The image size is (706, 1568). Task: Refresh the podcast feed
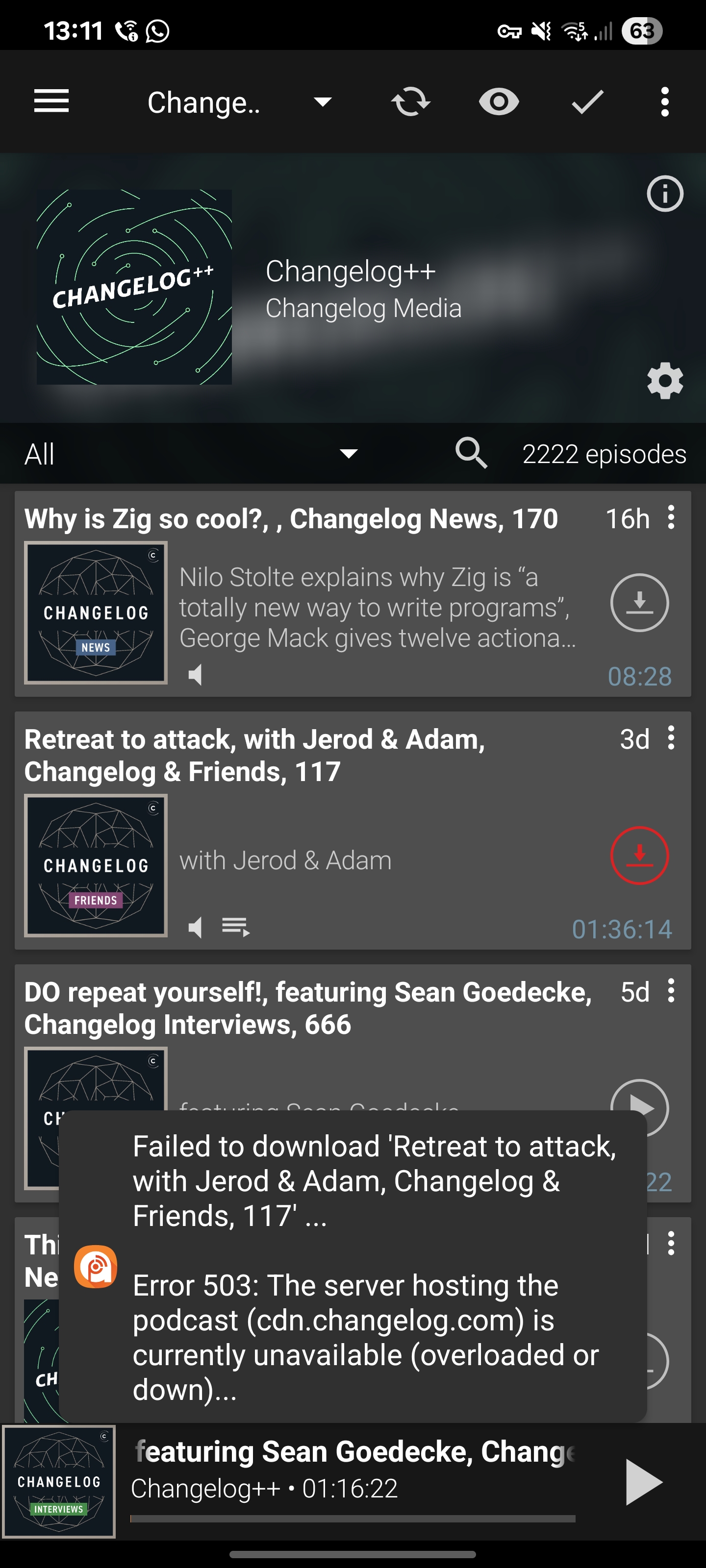tap(410, 101)
